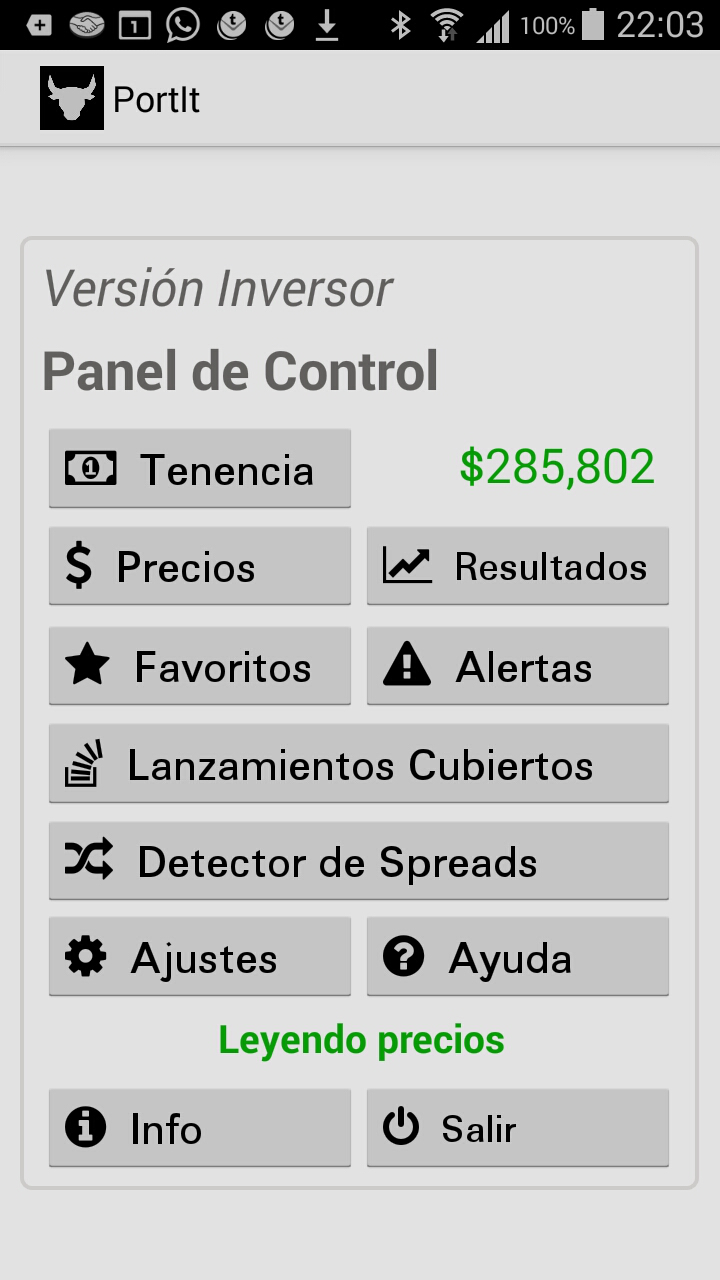Open the Tenencia holdings button

pos(200,468)
